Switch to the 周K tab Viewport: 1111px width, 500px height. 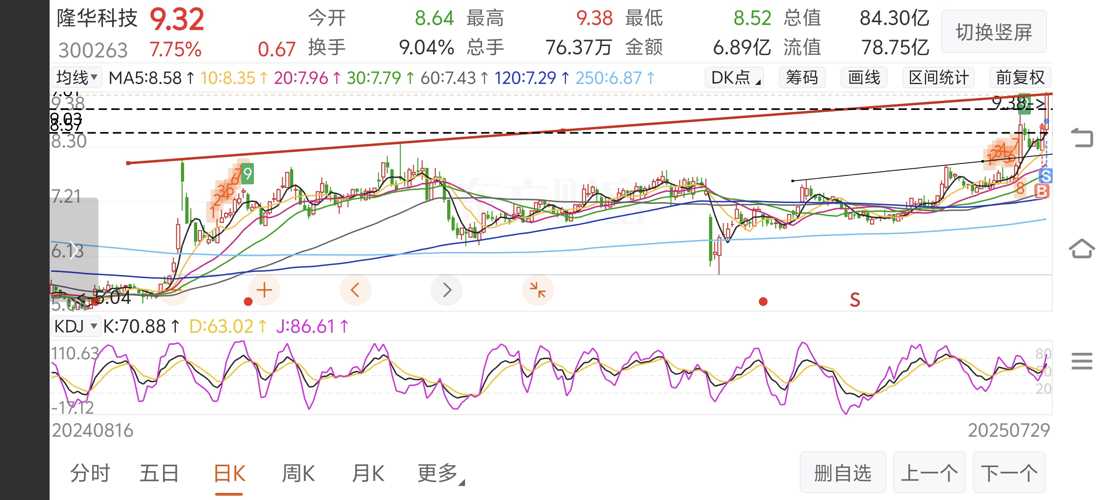coord(300,473)
